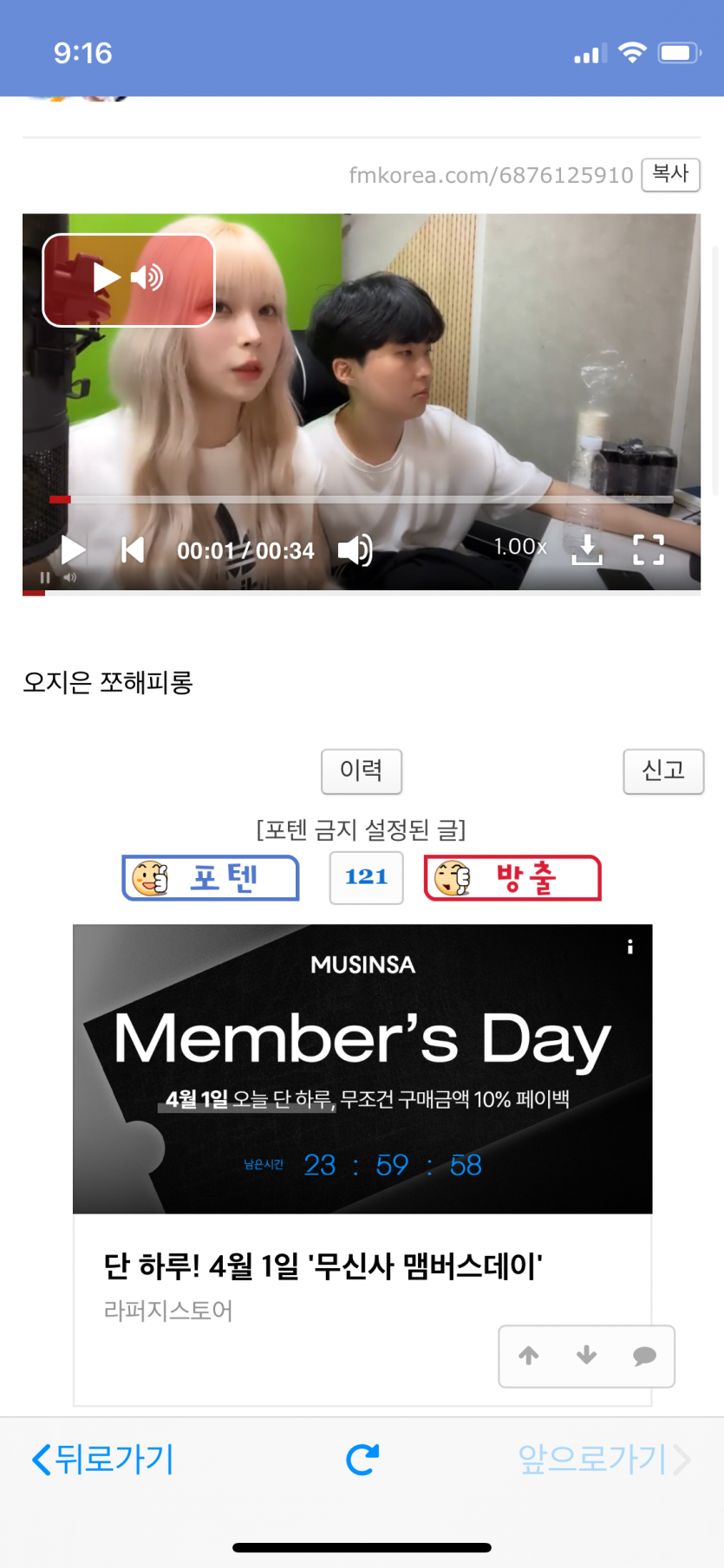Upvote the post with 포텐
The height and width of the screenshot is (1568, 724).
(211, 878)
